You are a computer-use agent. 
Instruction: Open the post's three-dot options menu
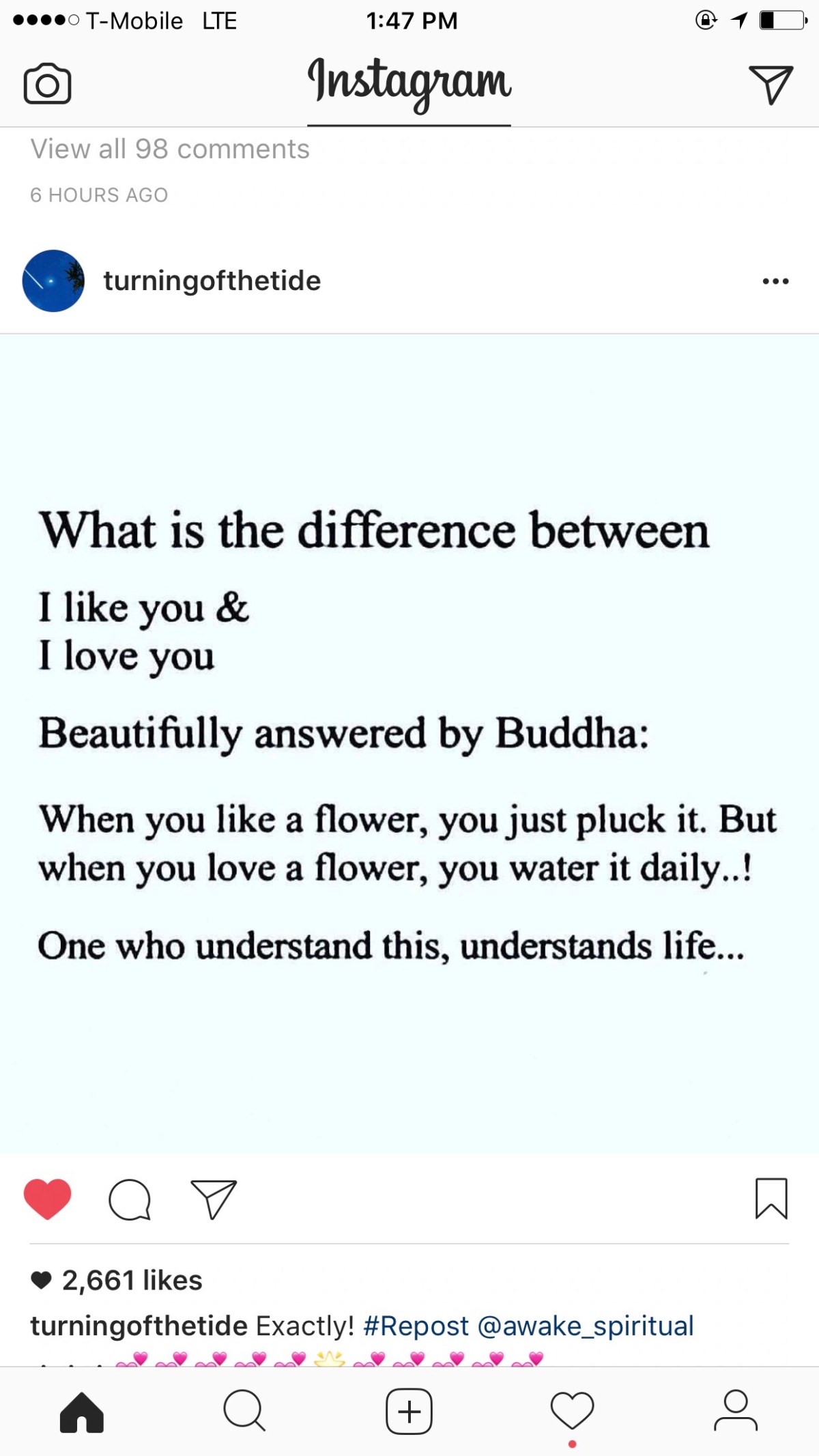tap(775, 281)
